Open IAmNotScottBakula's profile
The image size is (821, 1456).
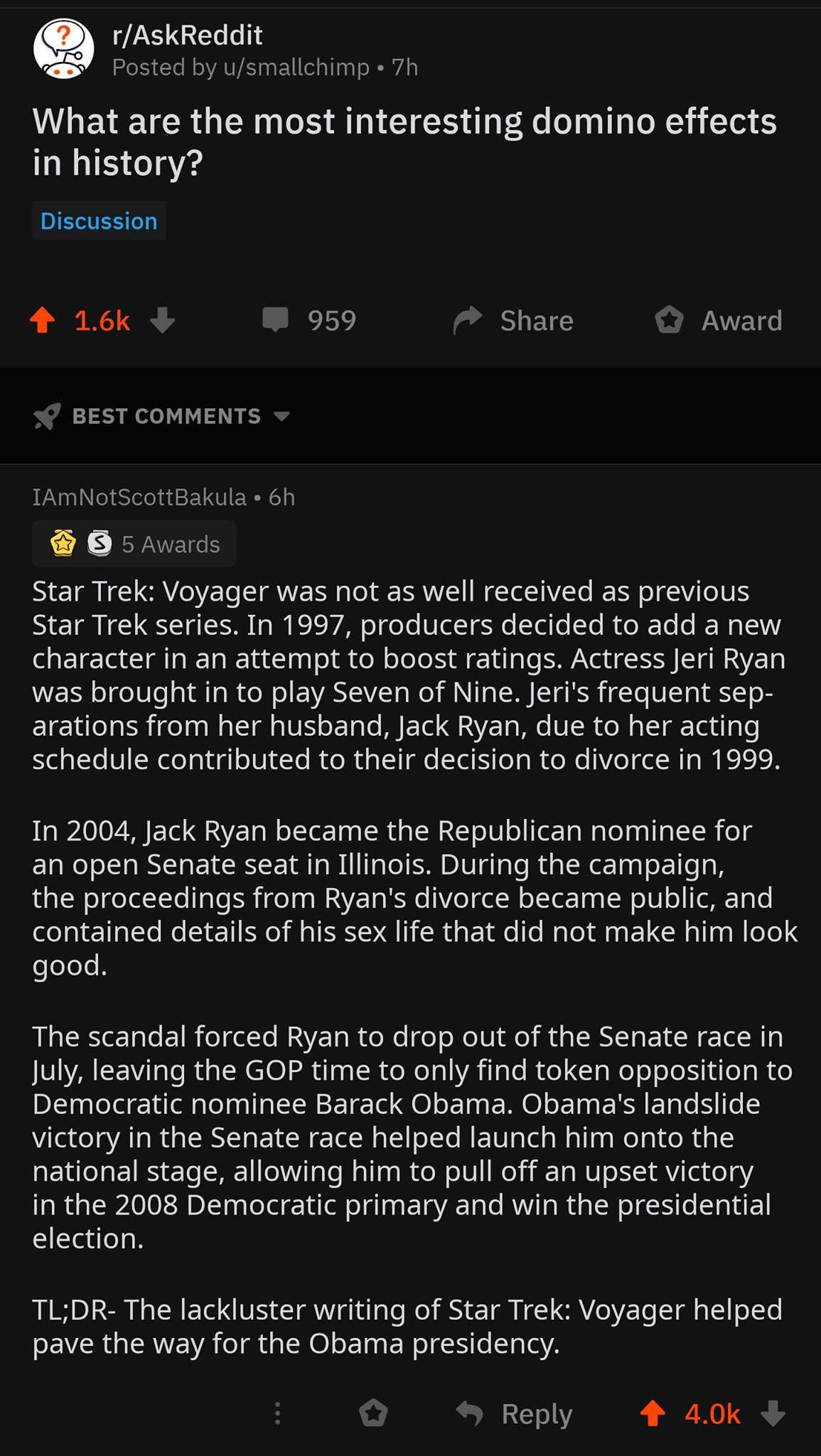[139, 497]
